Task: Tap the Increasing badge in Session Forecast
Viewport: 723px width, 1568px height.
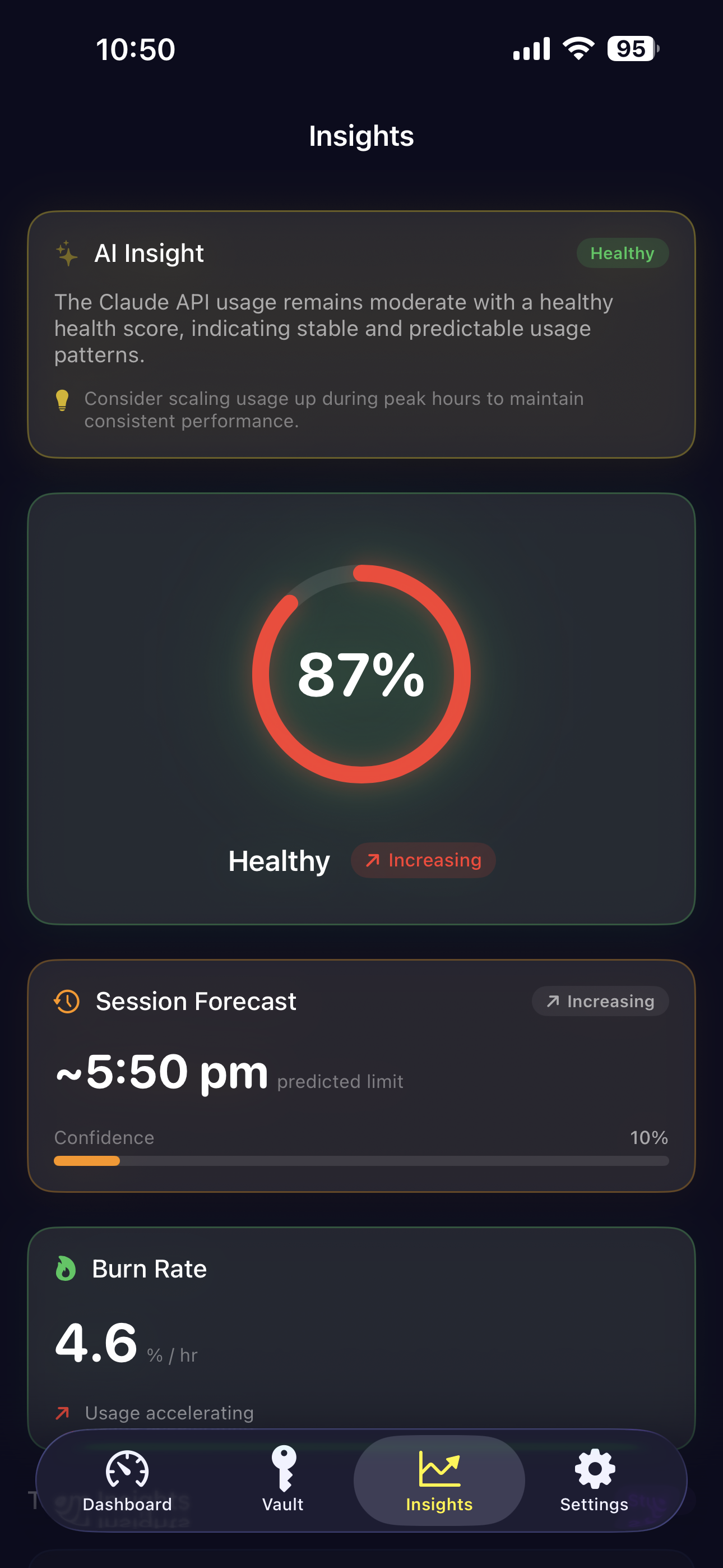Action: point(600,1001)
